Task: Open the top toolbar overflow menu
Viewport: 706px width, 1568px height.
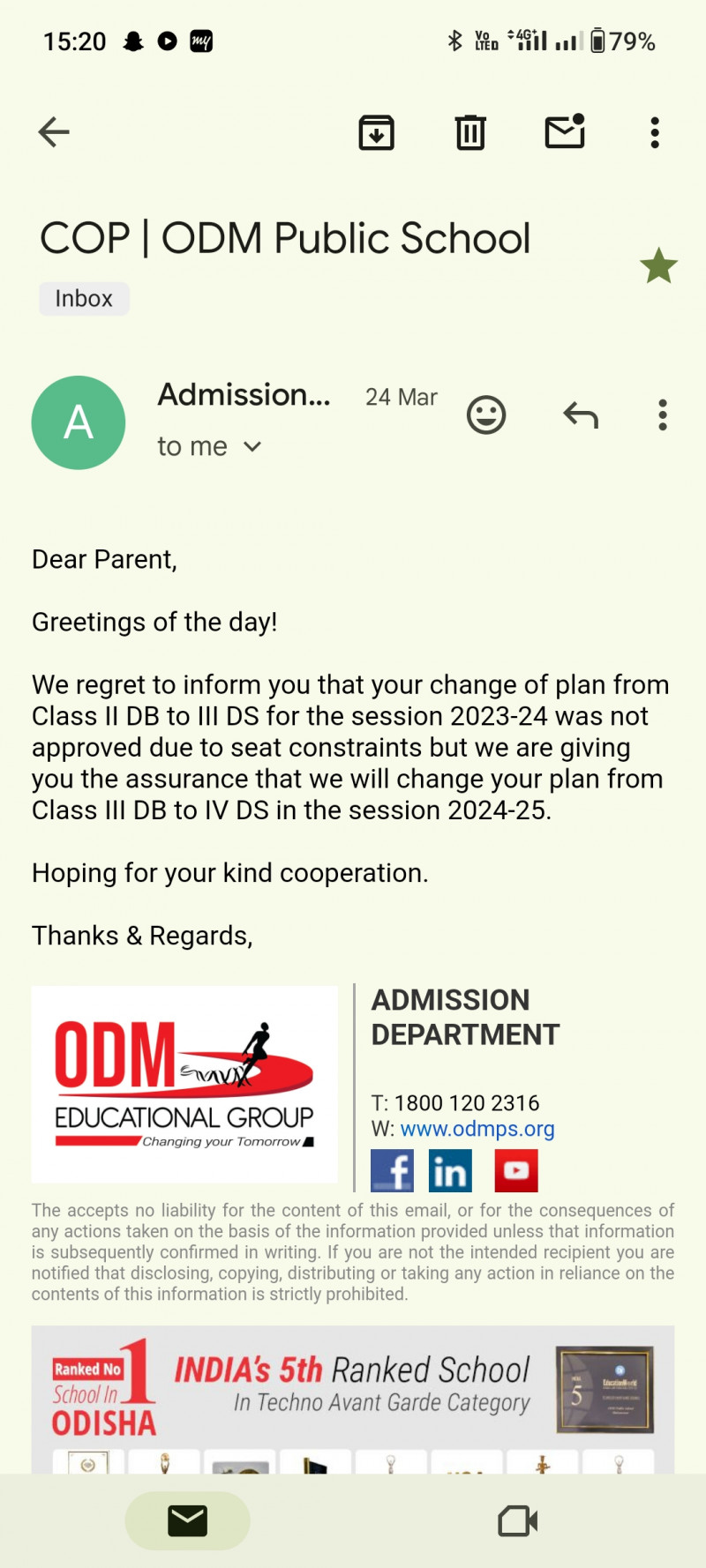Action: (655, 133)
